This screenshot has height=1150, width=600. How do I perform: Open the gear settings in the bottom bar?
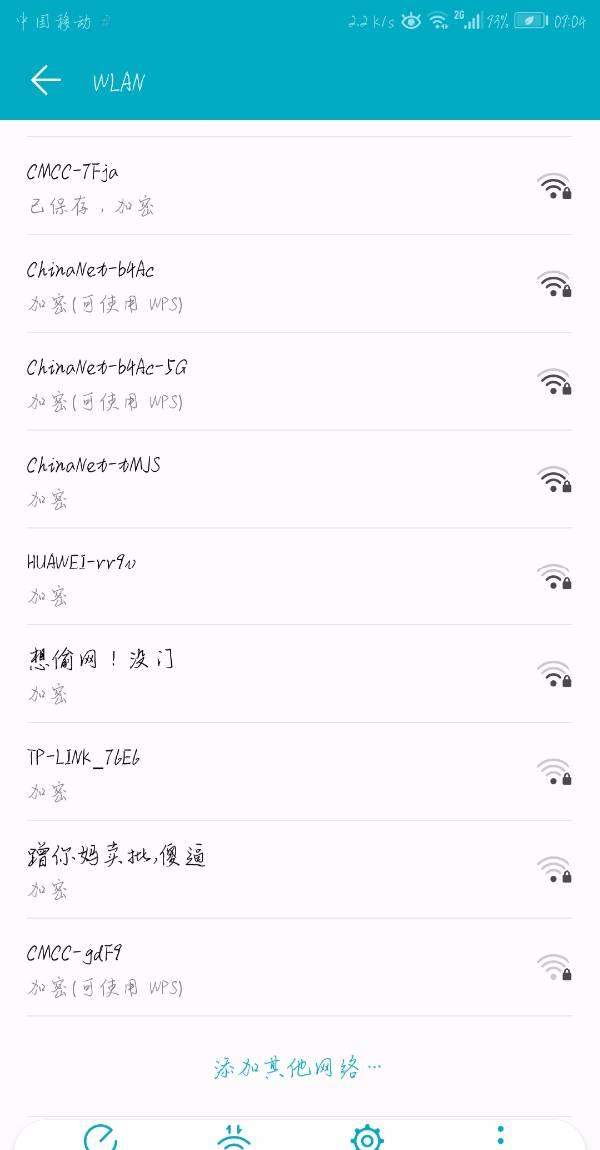click(x=367, y=1138)
